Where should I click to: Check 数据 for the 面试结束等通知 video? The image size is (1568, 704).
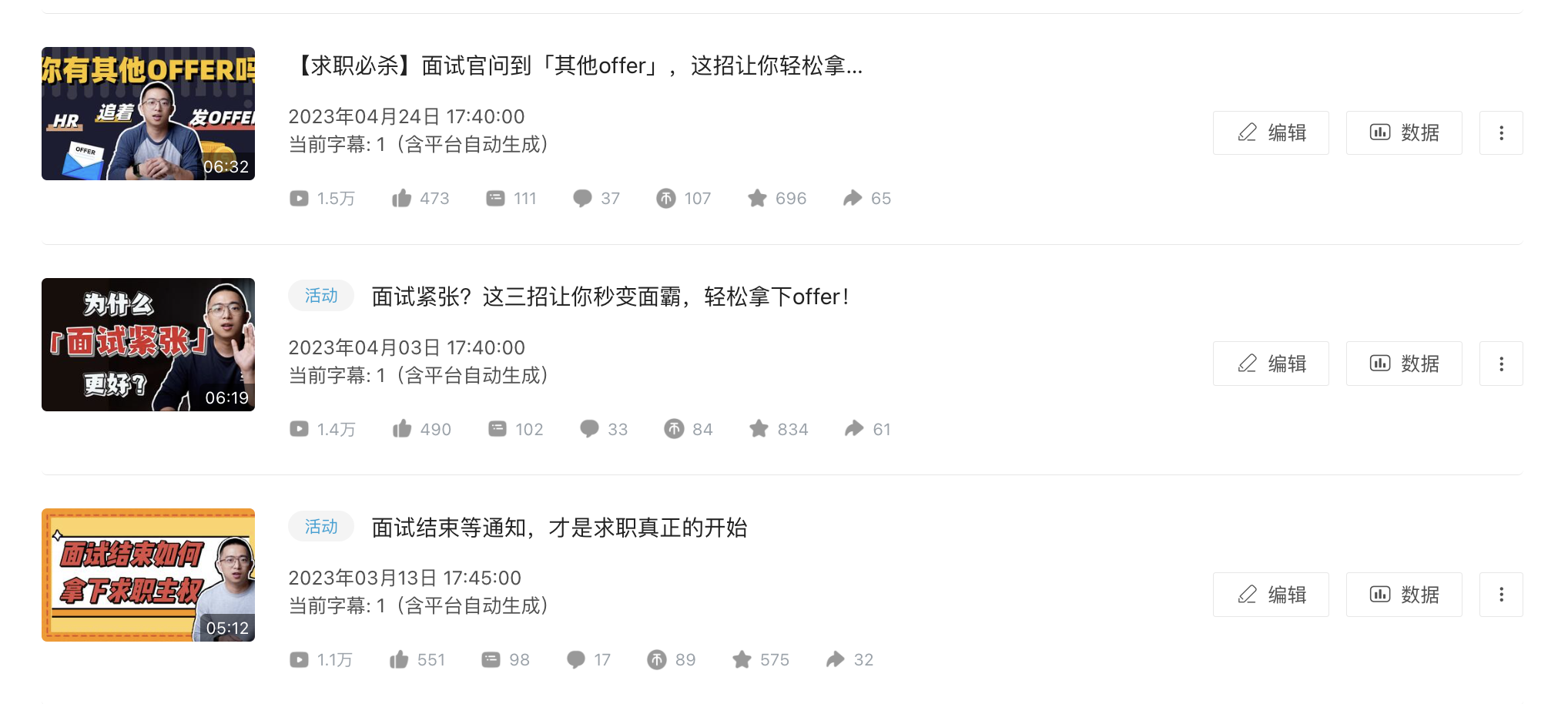click(1403, 595)
